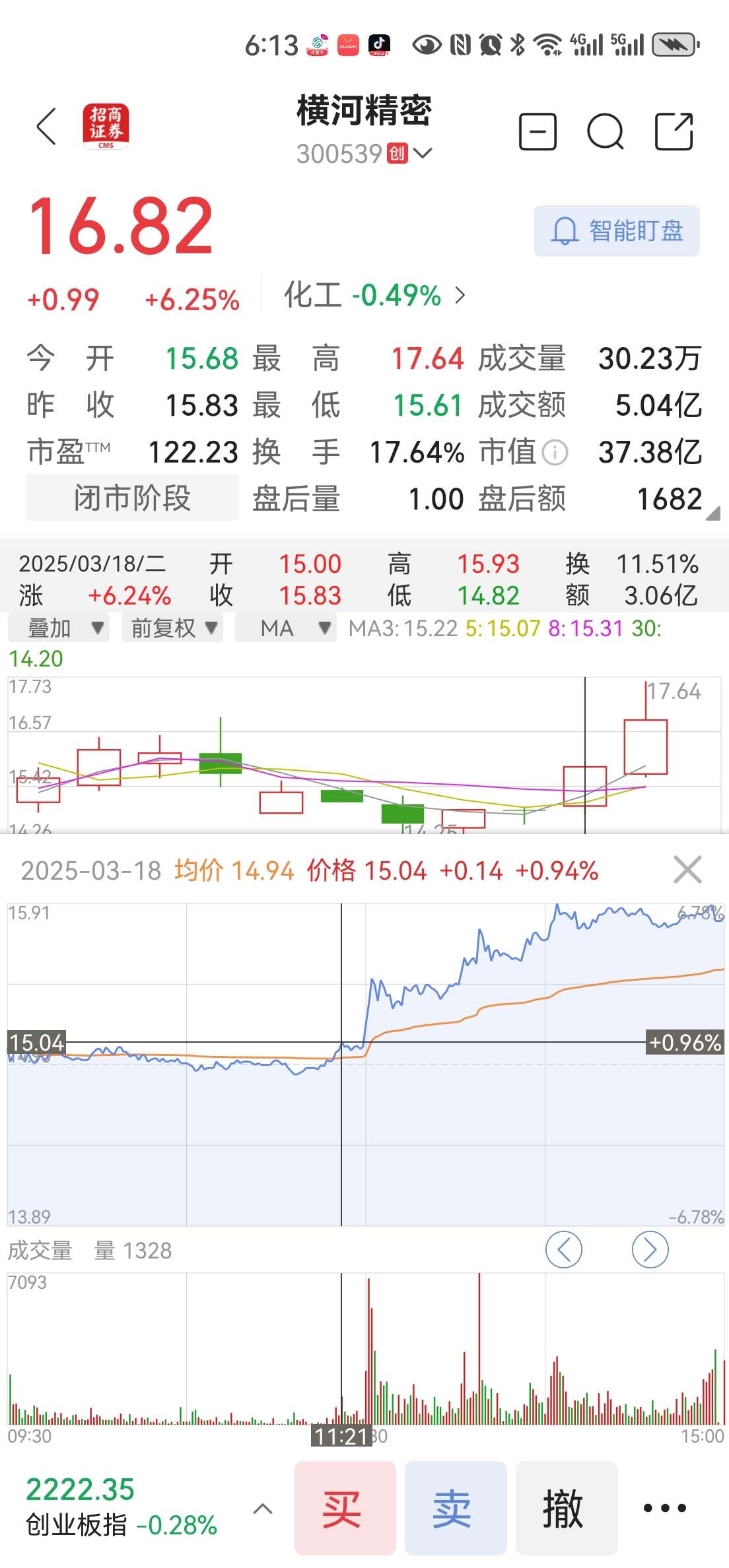Open the search magnifier icon
The height and width of the screenshot is (1568, 729).
(x=606, y=132)
